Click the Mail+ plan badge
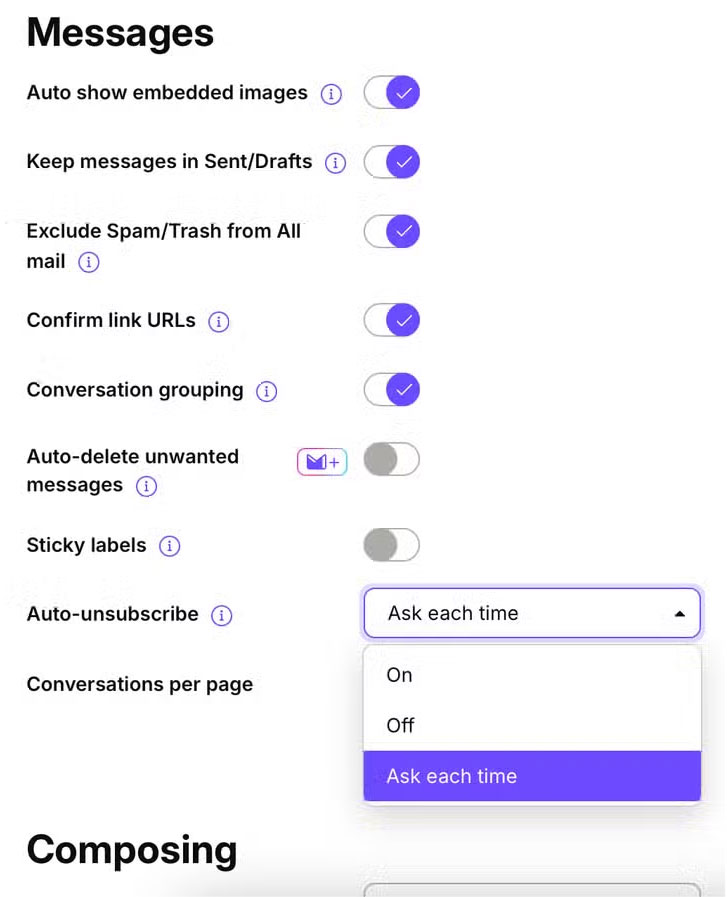The width and height of the screenshot is (727, 897). 321,460
